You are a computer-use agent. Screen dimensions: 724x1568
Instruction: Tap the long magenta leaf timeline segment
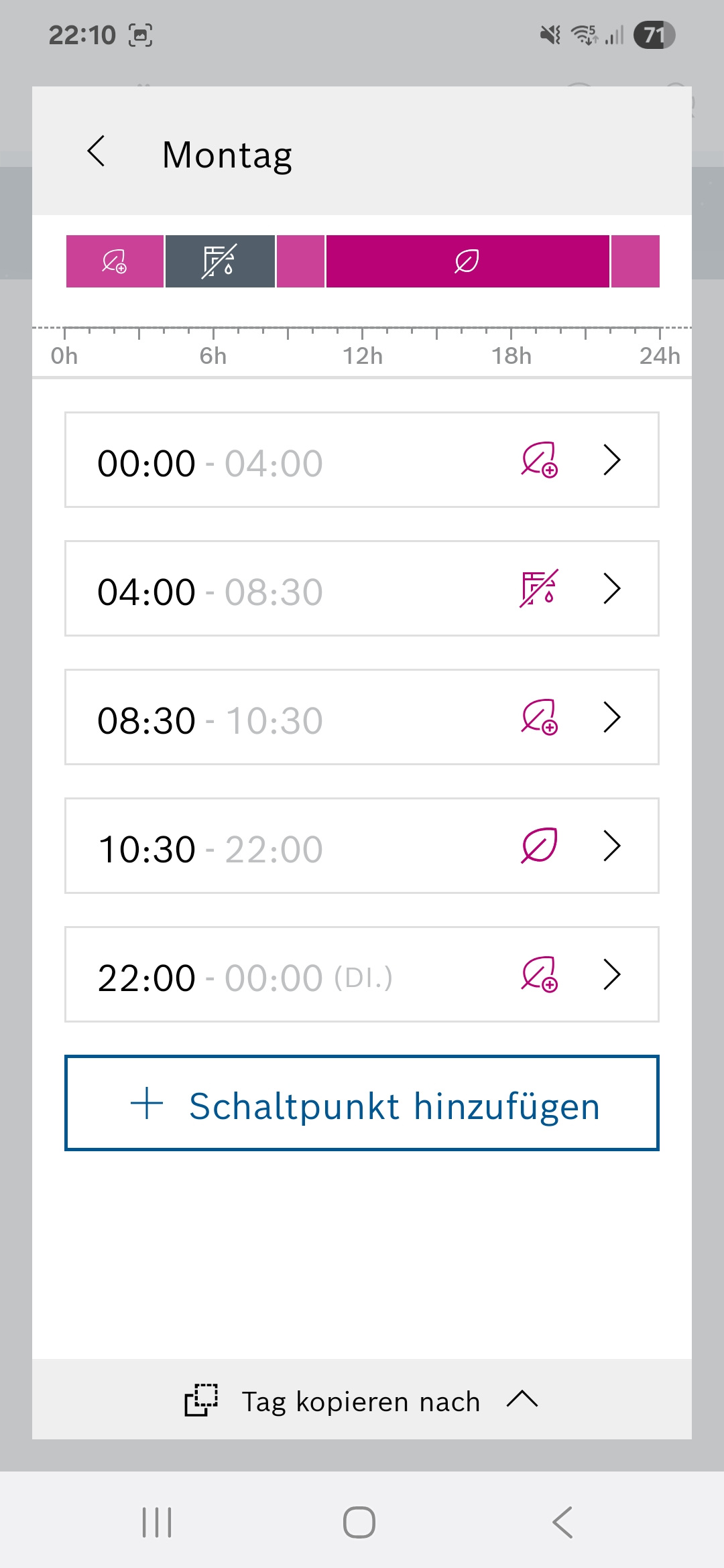click(x=467, y=261)
